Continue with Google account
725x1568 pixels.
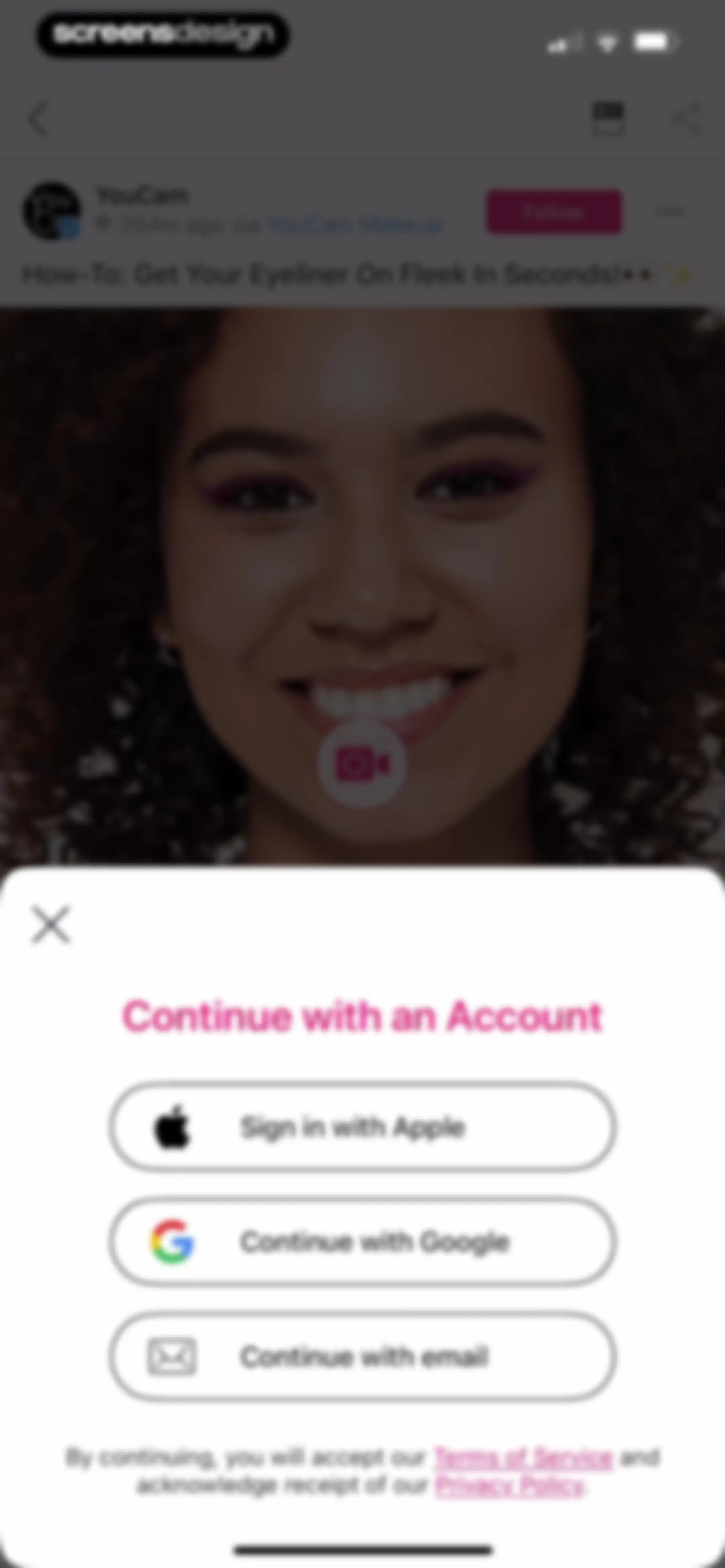[x=362, y=1242]
